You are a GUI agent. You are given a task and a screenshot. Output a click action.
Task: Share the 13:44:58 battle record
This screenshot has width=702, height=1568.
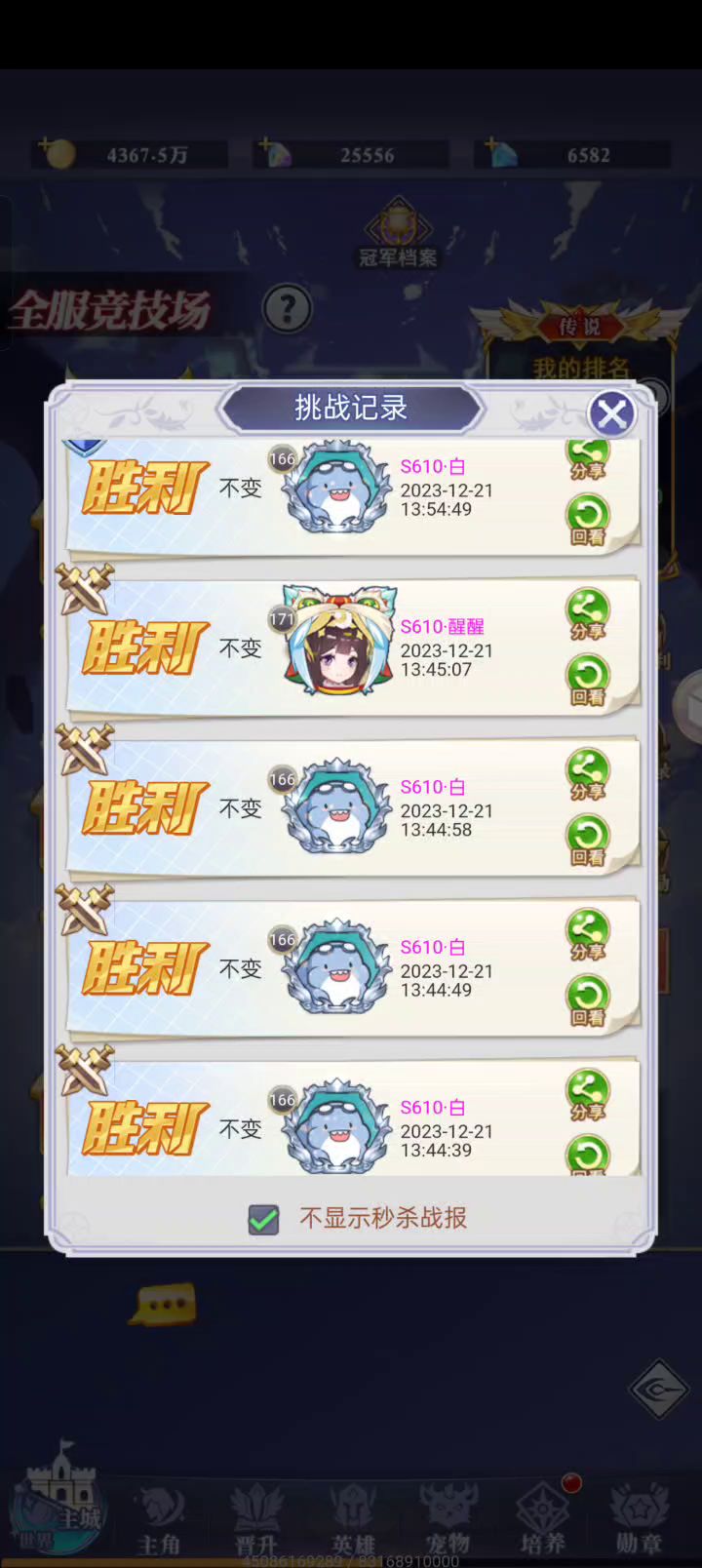point(587,774)
